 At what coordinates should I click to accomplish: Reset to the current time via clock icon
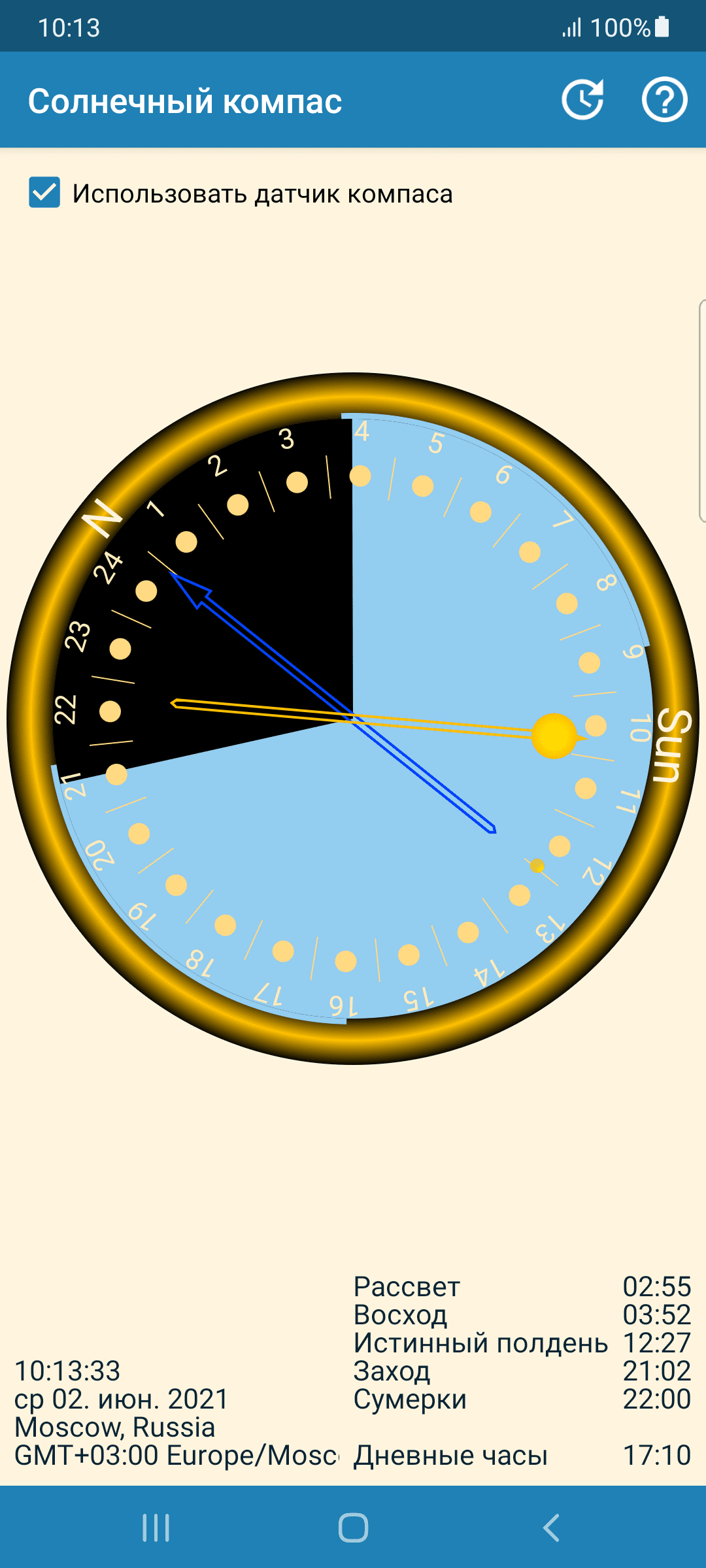(582, 101)
